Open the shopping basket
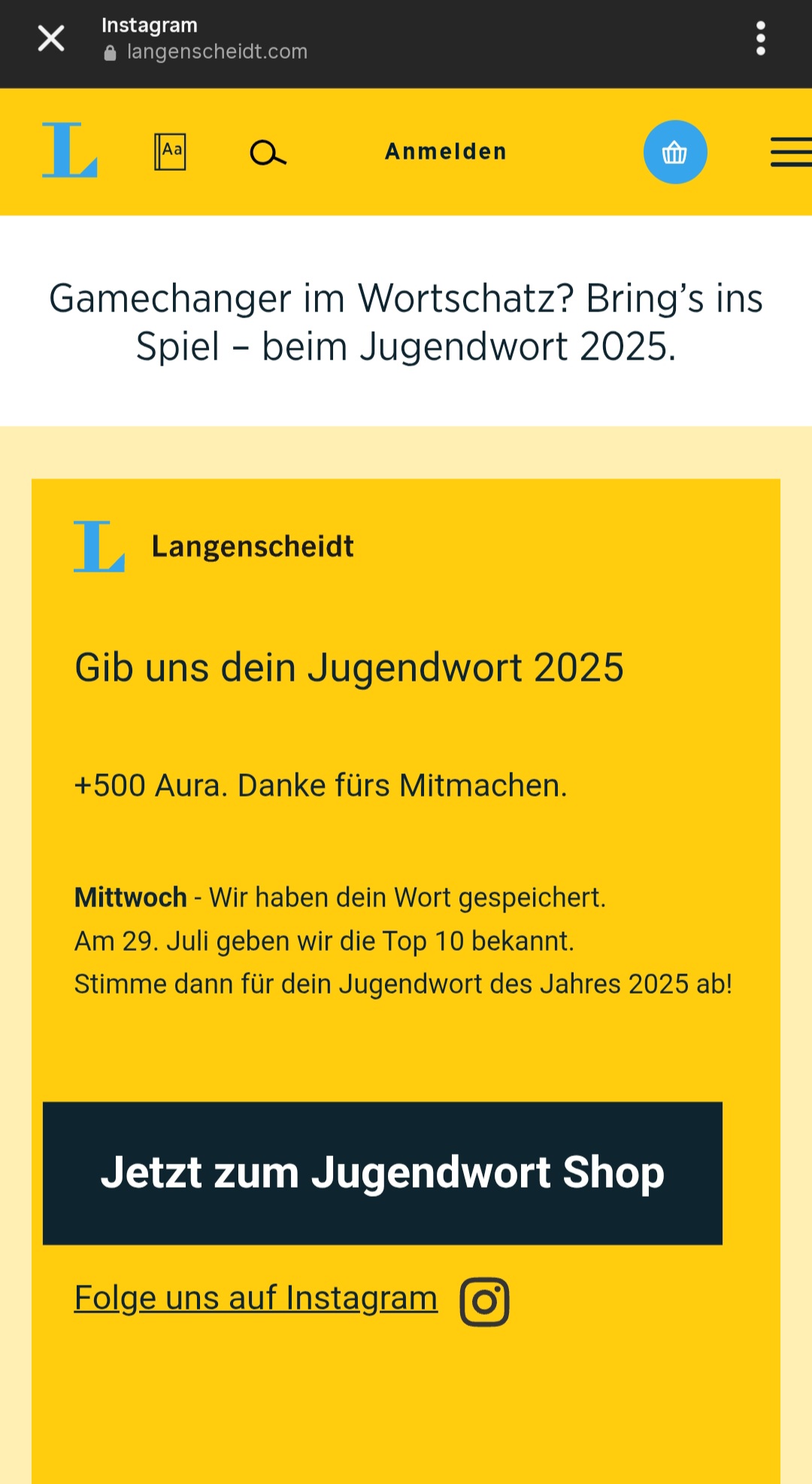Viewport: 812px width, 1484px height. tap(674, 152)
